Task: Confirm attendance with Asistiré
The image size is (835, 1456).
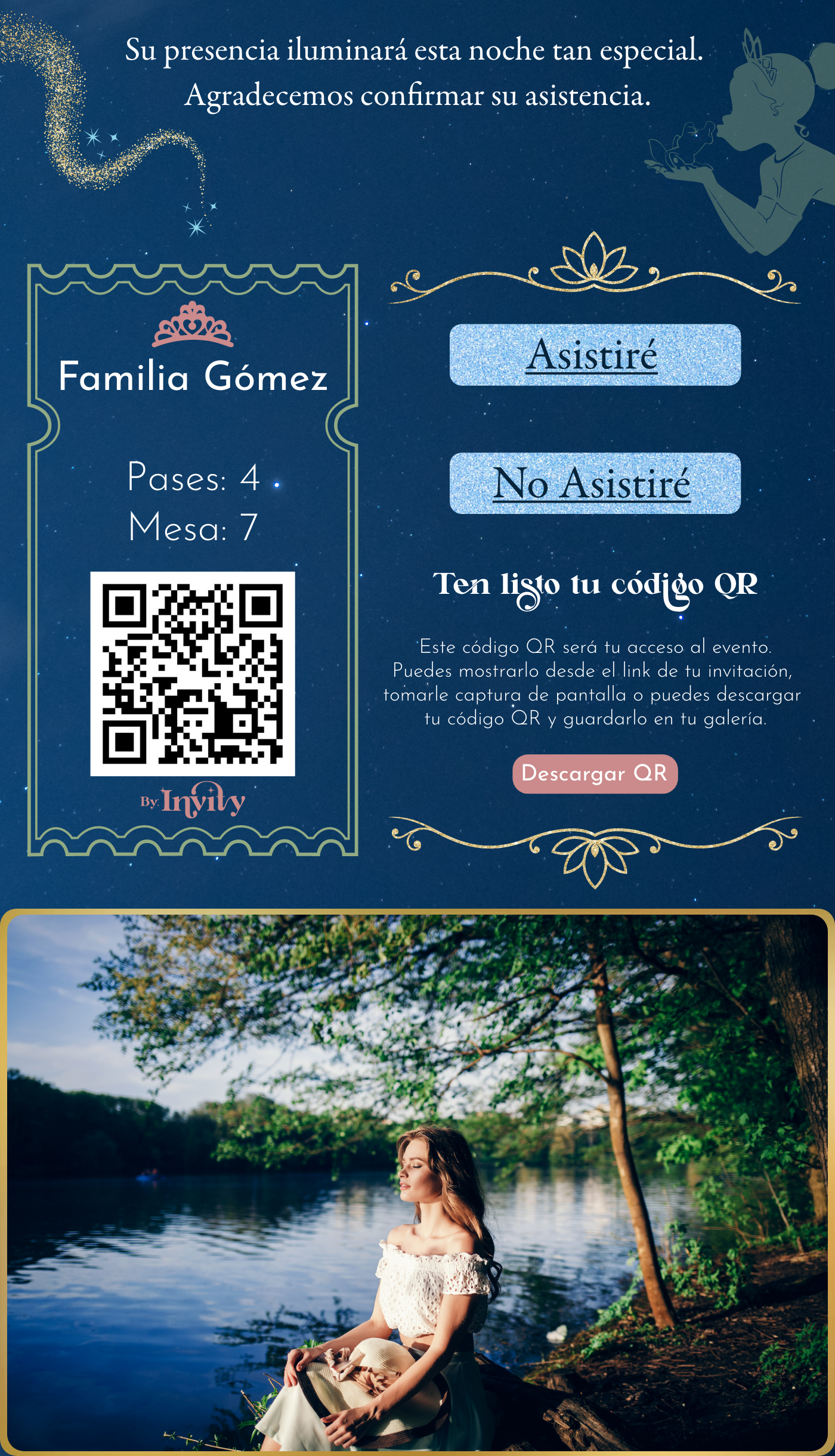Action: coord(594,355)
